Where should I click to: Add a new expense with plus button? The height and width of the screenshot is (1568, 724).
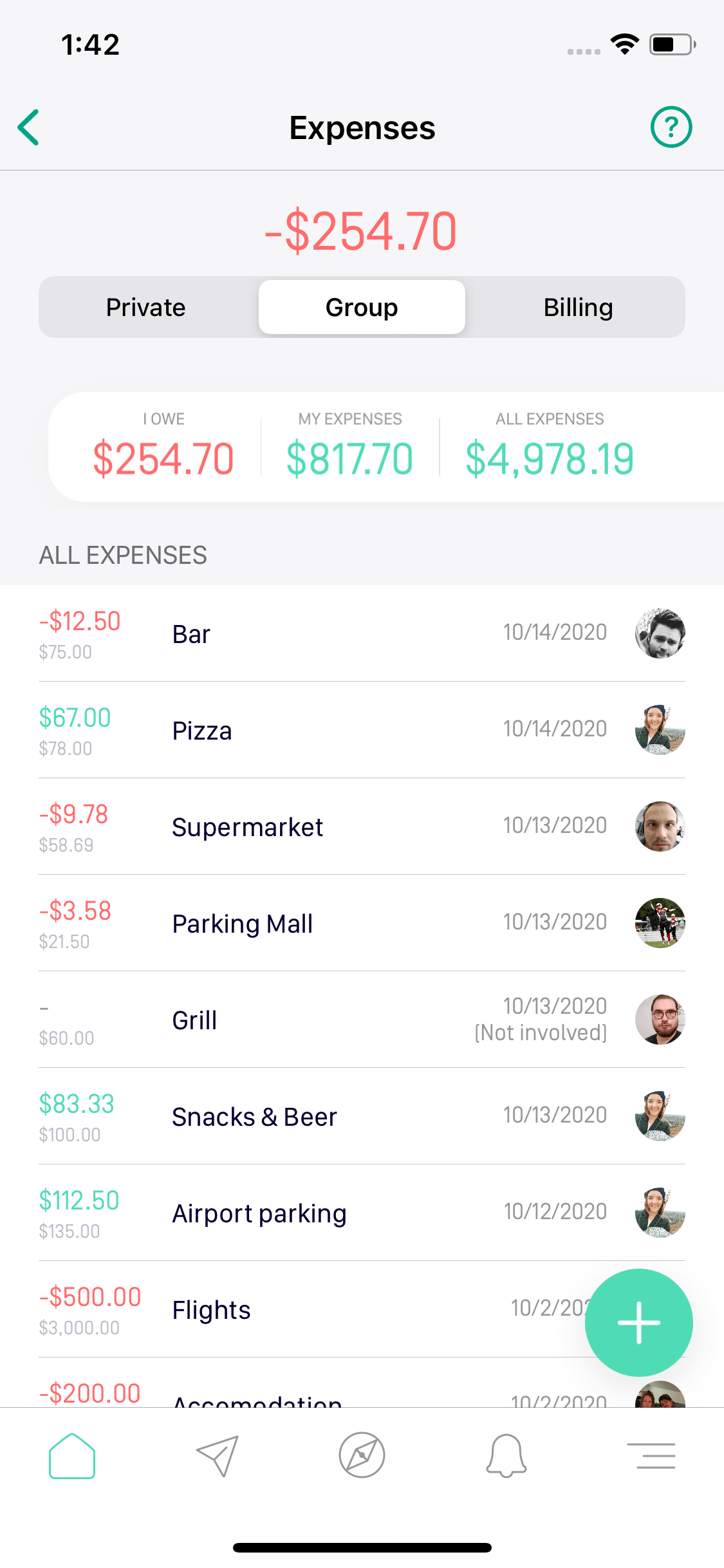point(638,1323)
